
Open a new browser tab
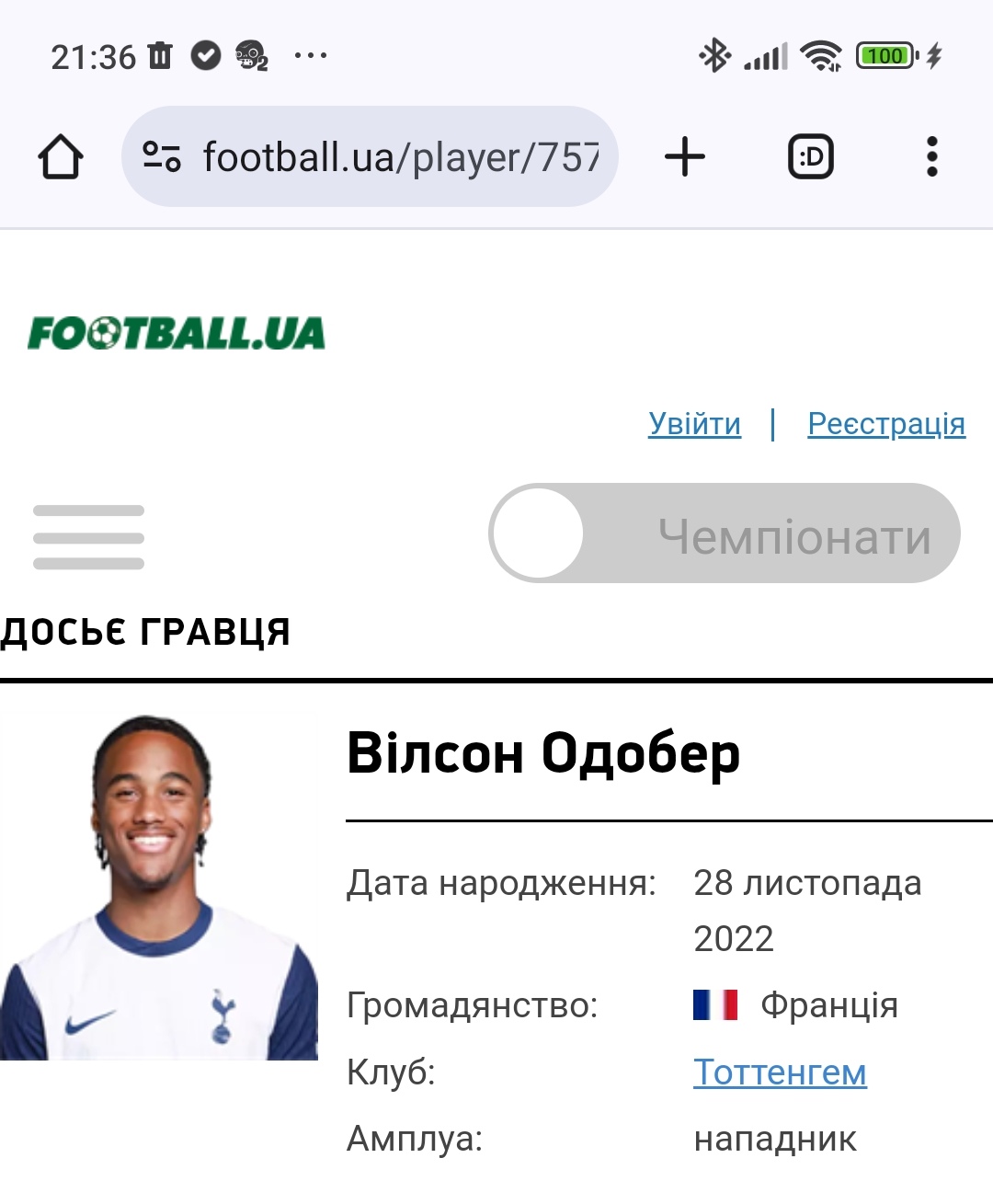point(685,156)
